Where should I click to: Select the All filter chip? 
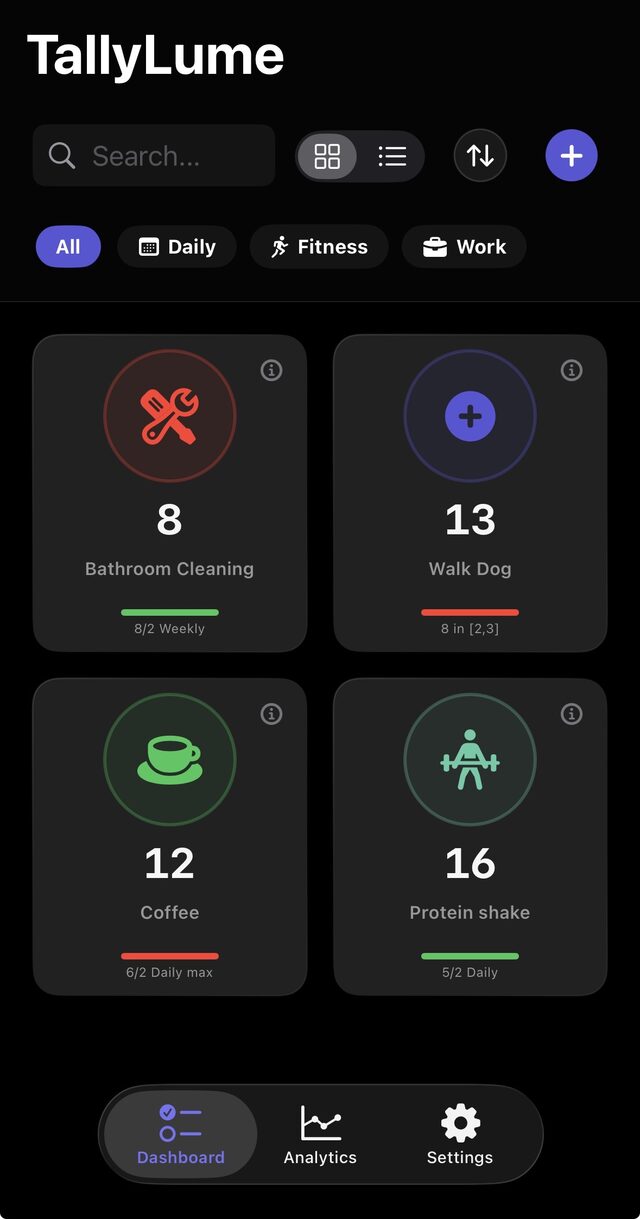(68, 247)
